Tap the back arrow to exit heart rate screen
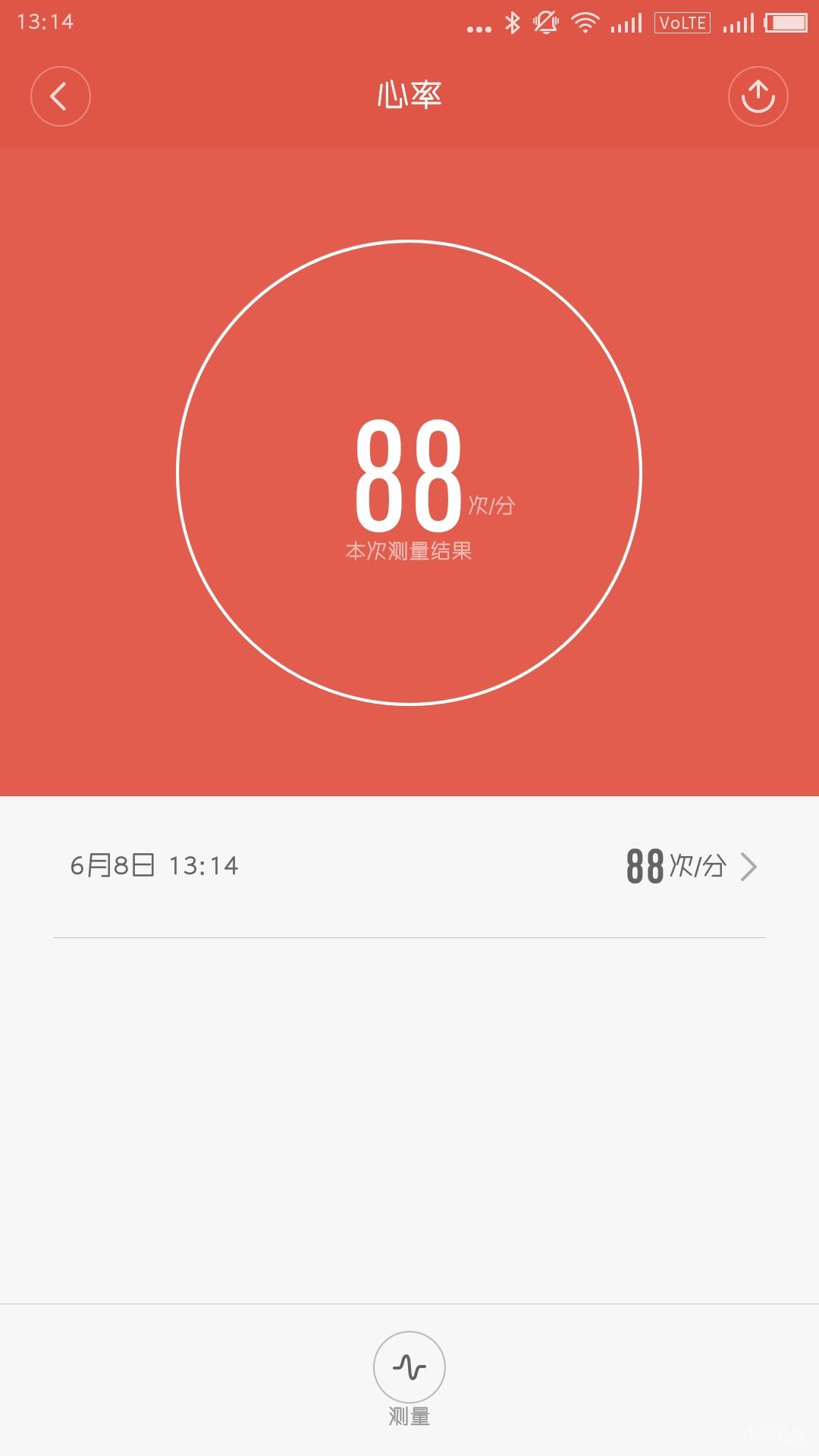The width and height of the screenshot is (819, 1456). tap(61, 96)
